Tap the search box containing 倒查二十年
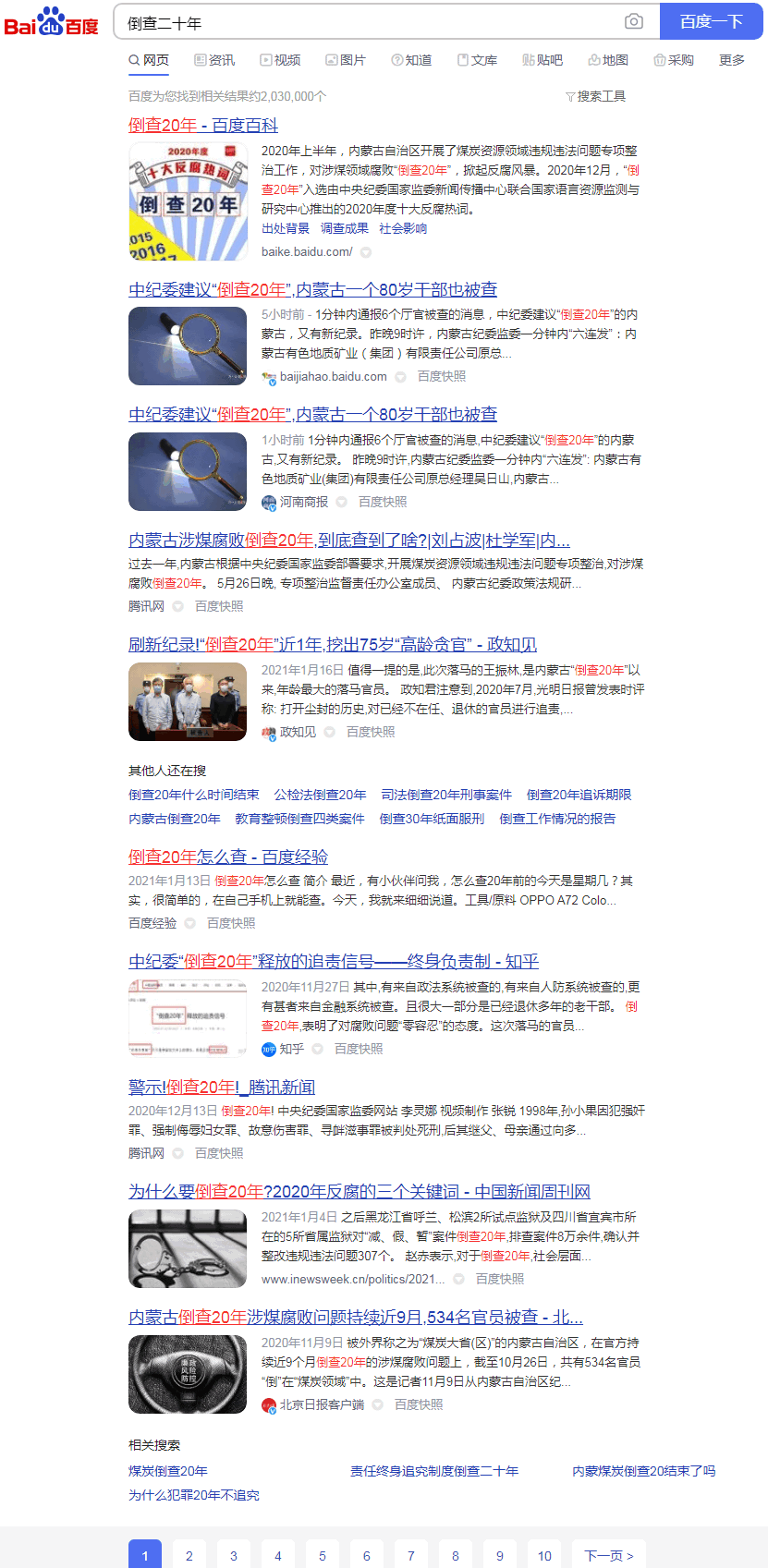Screen dimensions: 768x1568 (370, 22)
